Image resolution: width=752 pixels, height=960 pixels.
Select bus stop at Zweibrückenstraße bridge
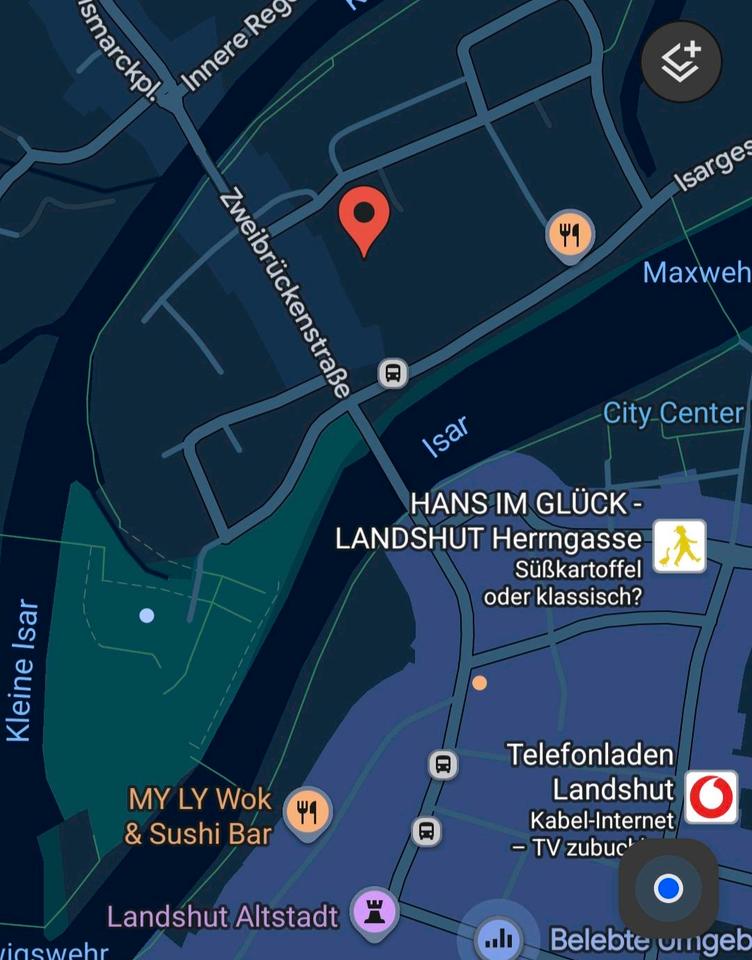tap(393, 374)
